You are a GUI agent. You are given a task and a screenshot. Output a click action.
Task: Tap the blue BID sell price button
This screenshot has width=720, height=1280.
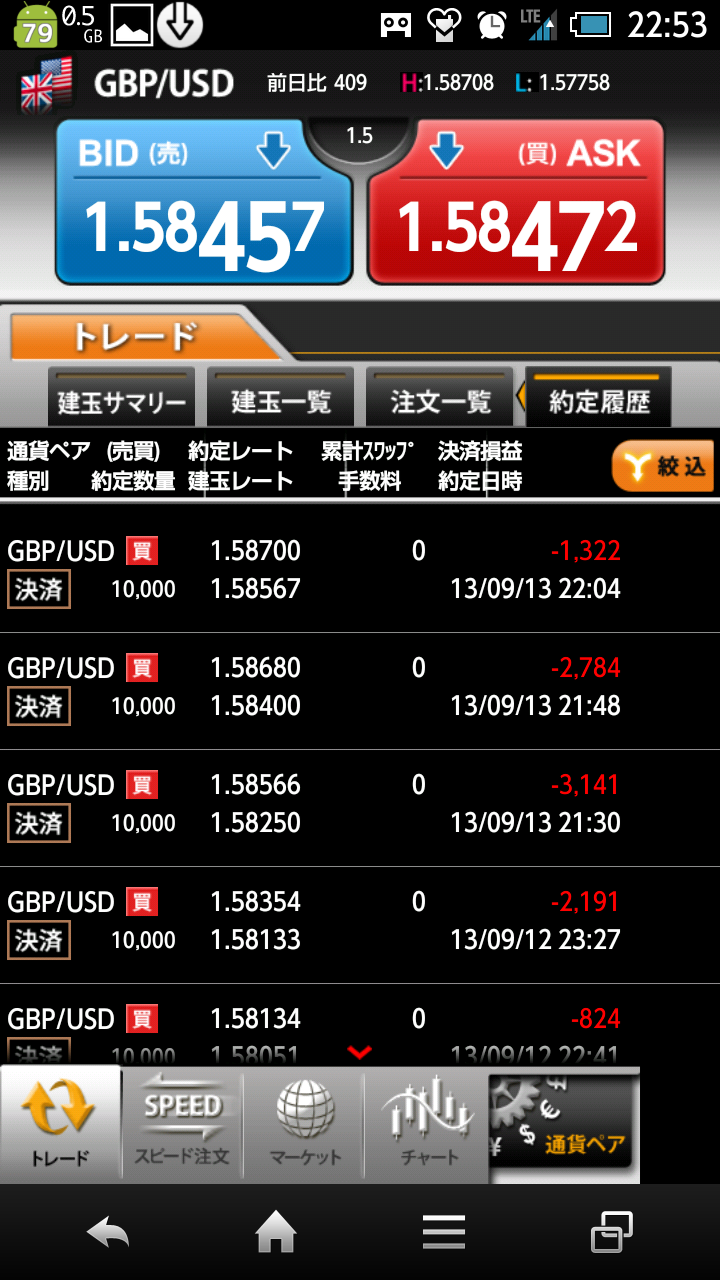tap(204, 203)
